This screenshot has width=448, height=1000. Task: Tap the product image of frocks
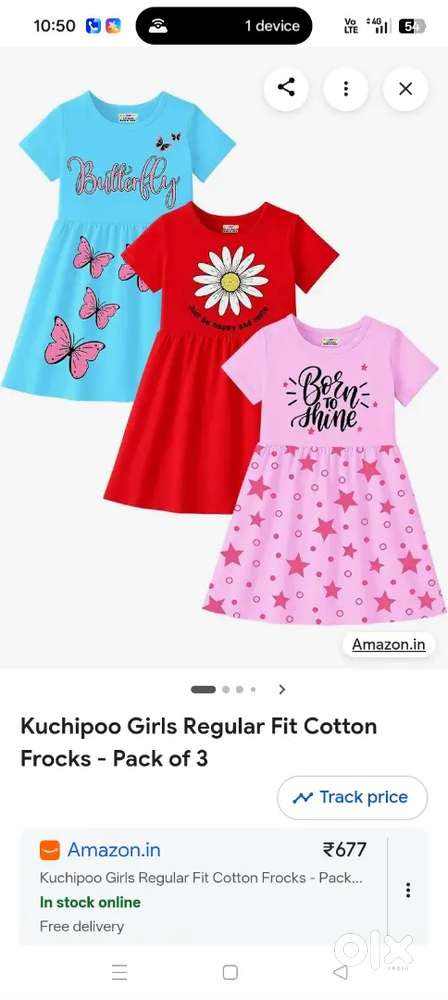[224, 357]
